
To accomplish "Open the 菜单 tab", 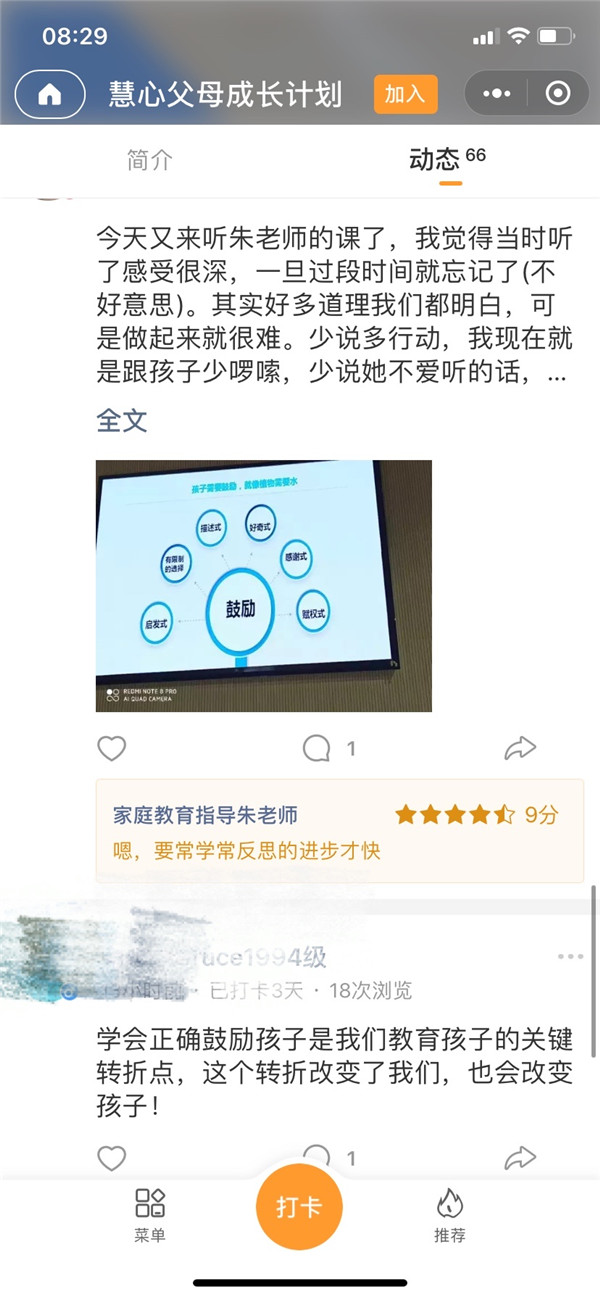I will (150, 1214).
